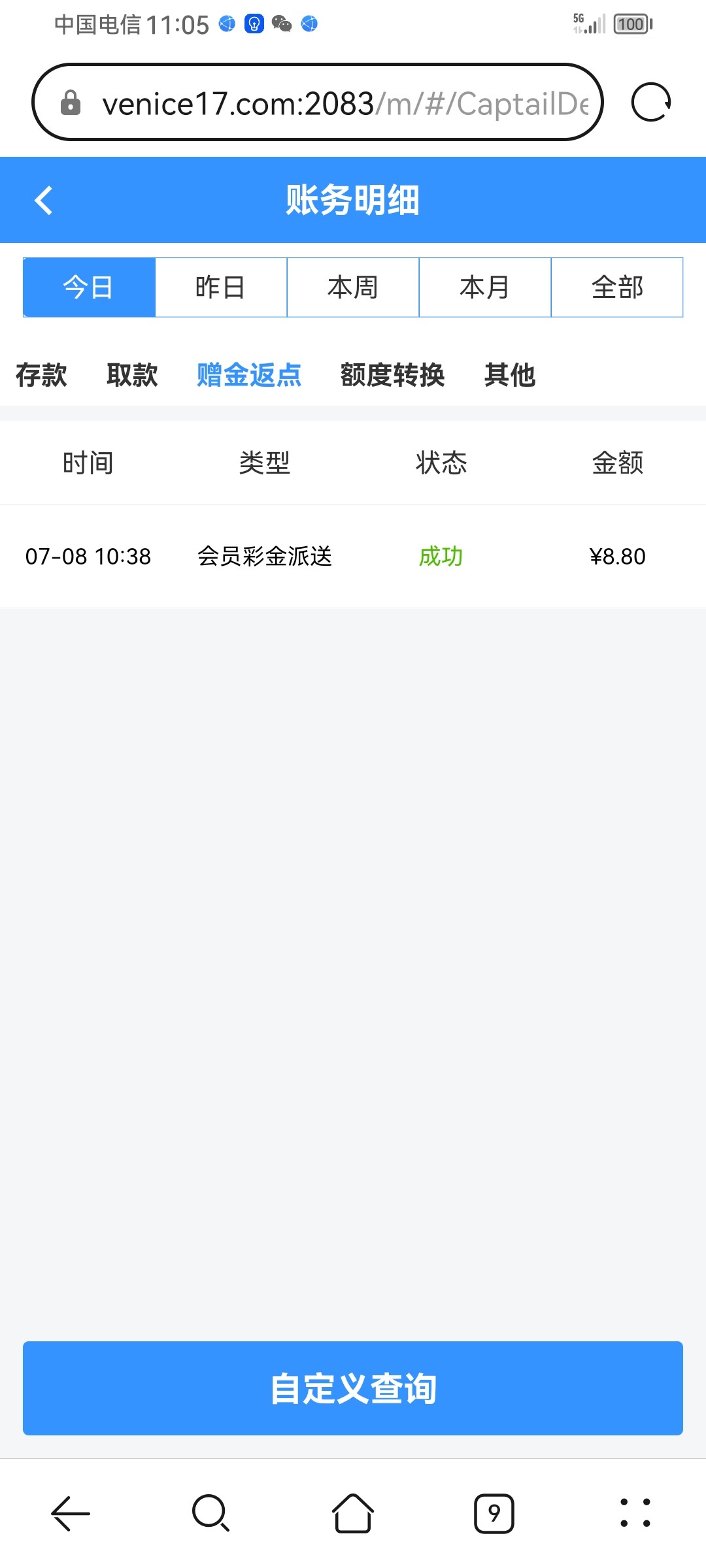The width and height of the screenshot is (706, 1568).
Task: Show records for 本周
Action: [x=353, y=287]
